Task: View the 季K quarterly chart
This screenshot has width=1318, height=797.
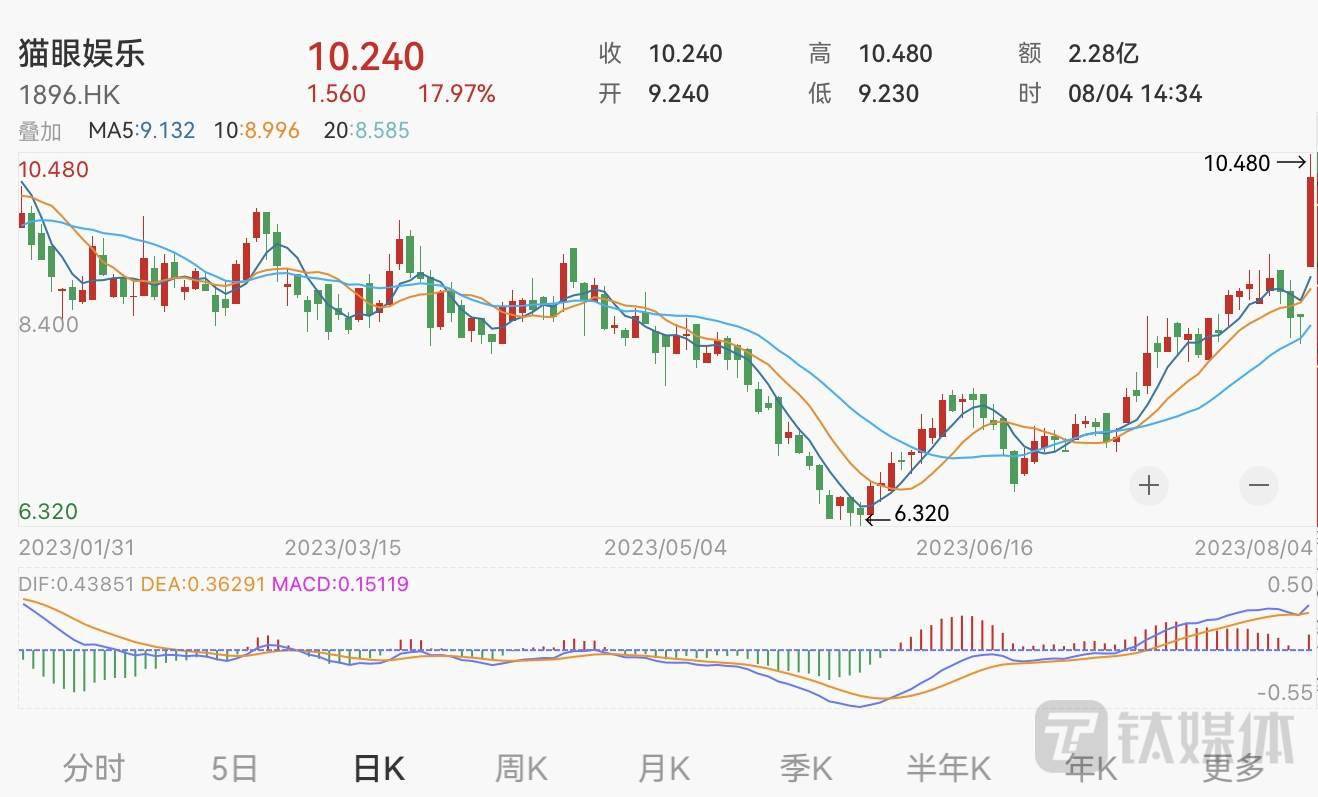Action: 806,768
